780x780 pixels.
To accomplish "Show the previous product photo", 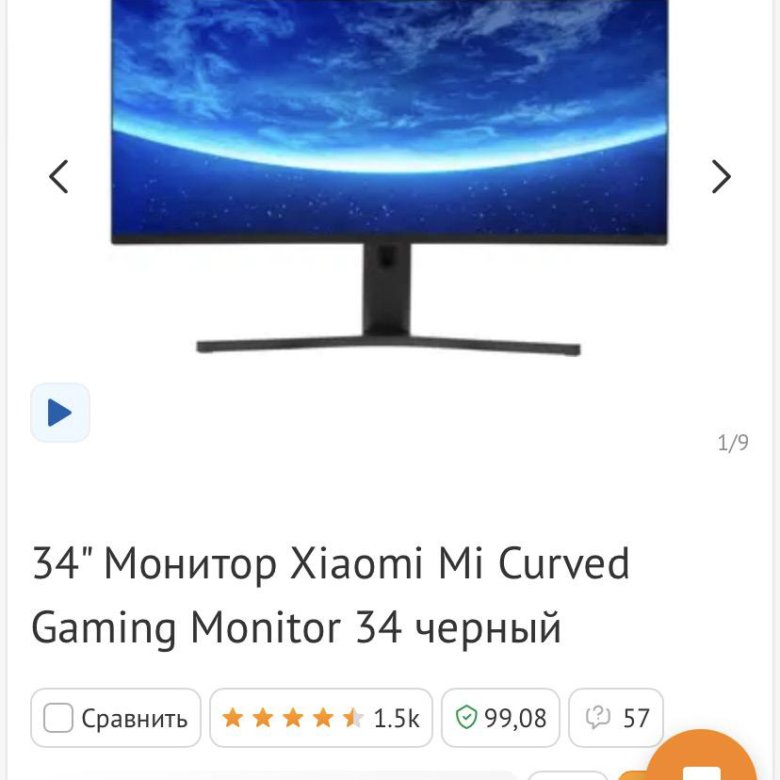I will [x=59, y=177].
